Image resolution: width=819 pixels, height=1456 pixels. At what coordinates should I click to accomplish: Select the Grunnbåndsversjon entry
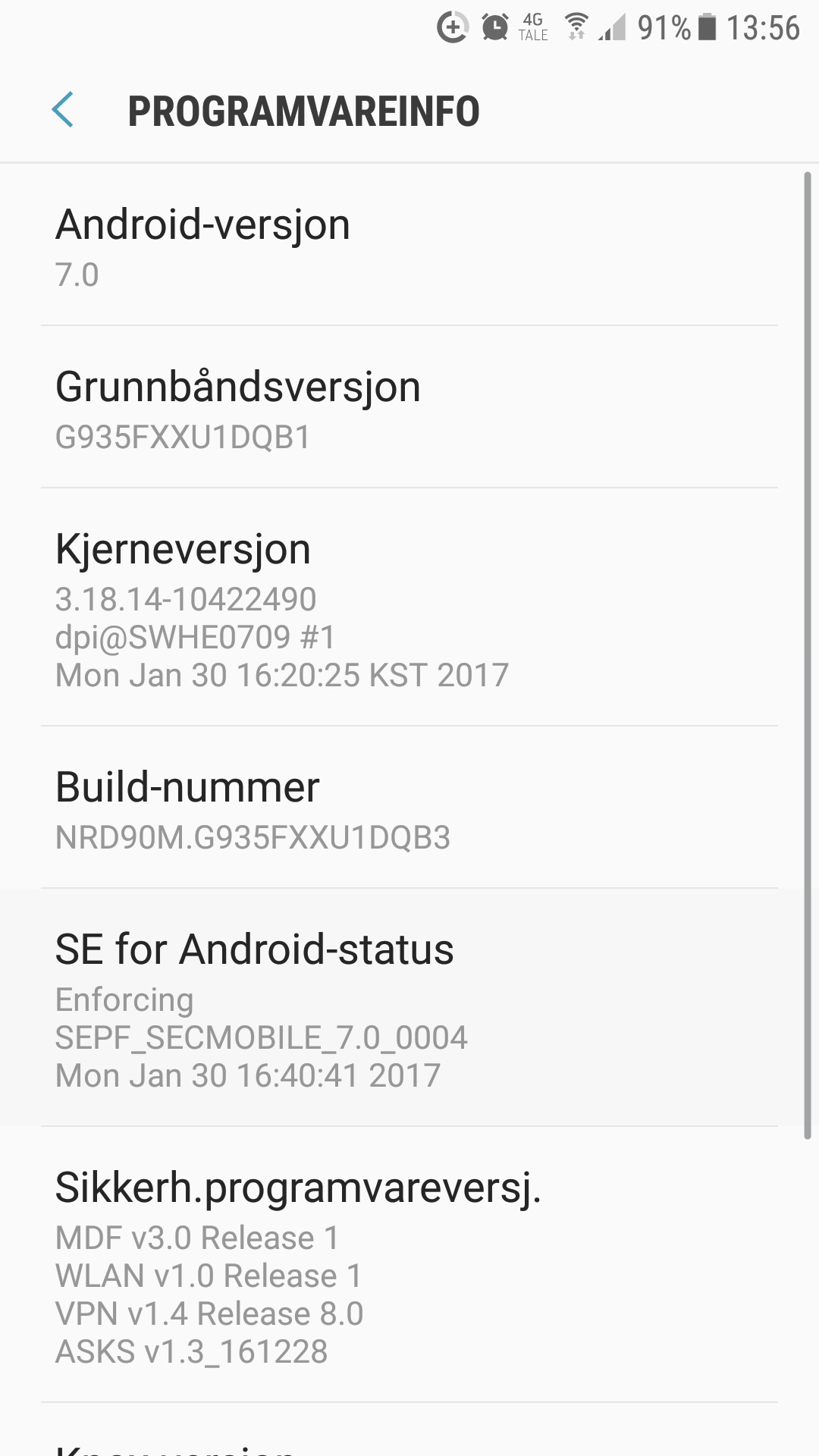point(409,407)
